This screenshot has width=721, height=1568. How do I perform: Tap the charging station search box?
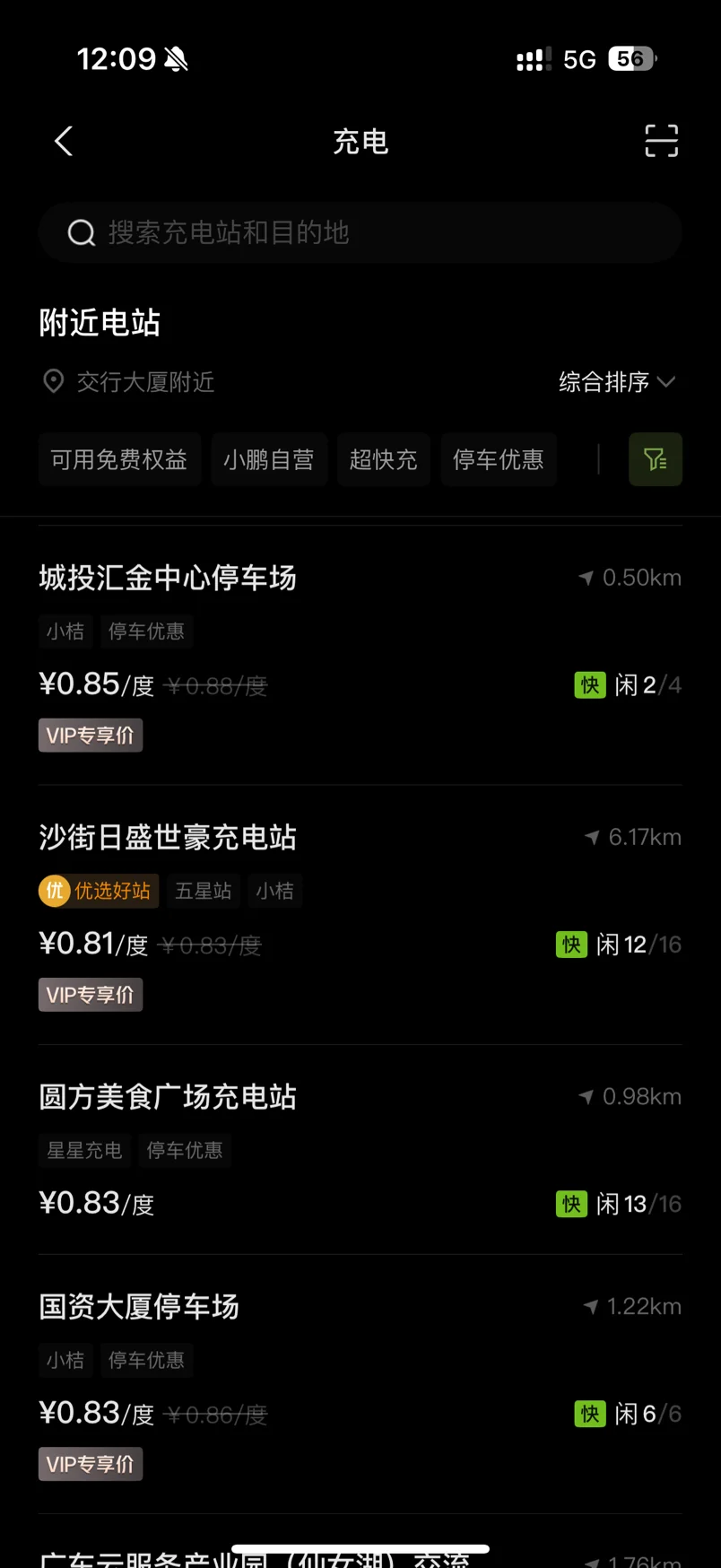coord(360,232)
